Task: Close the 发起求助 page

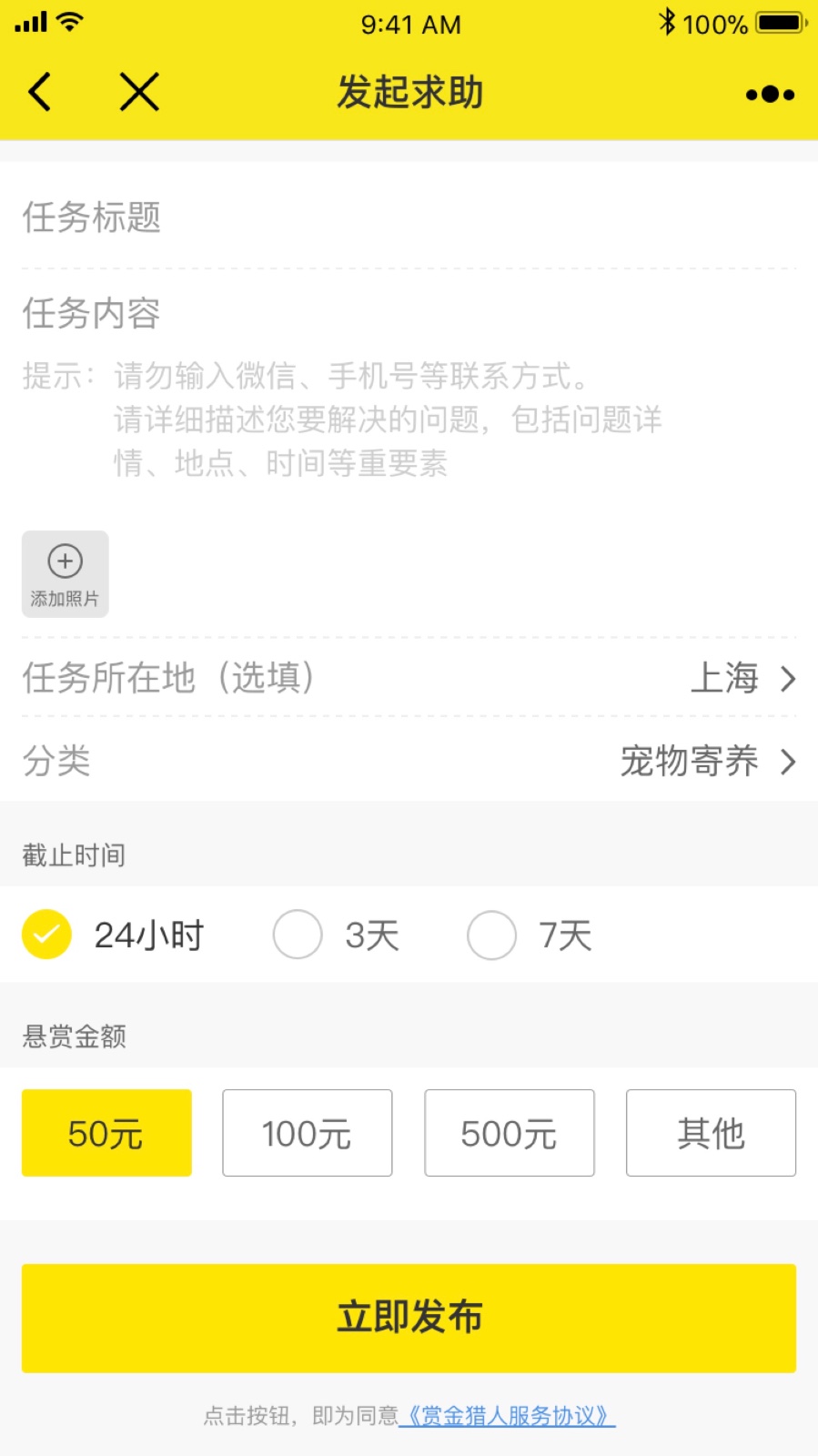Action: [x=139, y=92]
